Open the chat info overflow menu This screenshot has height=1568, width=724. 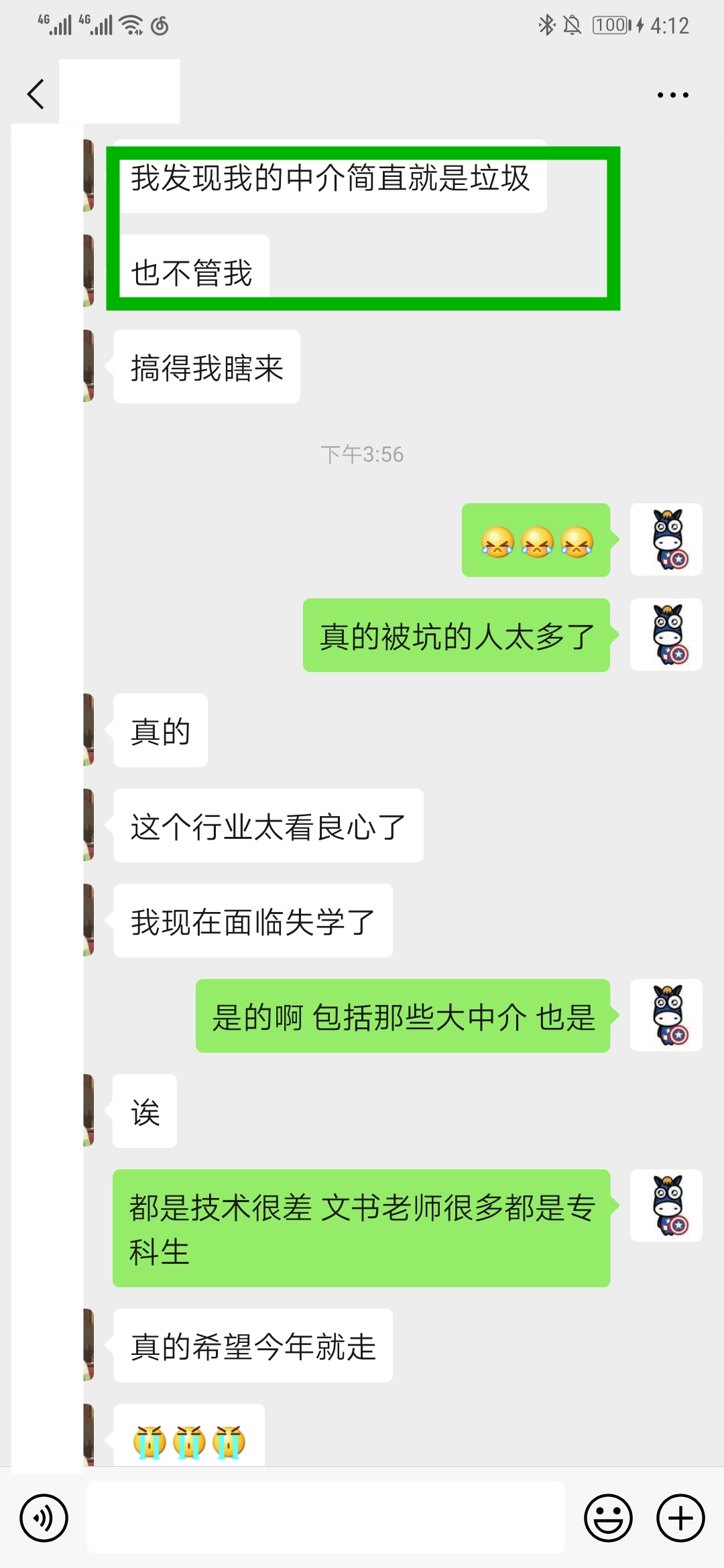[672, 95]
